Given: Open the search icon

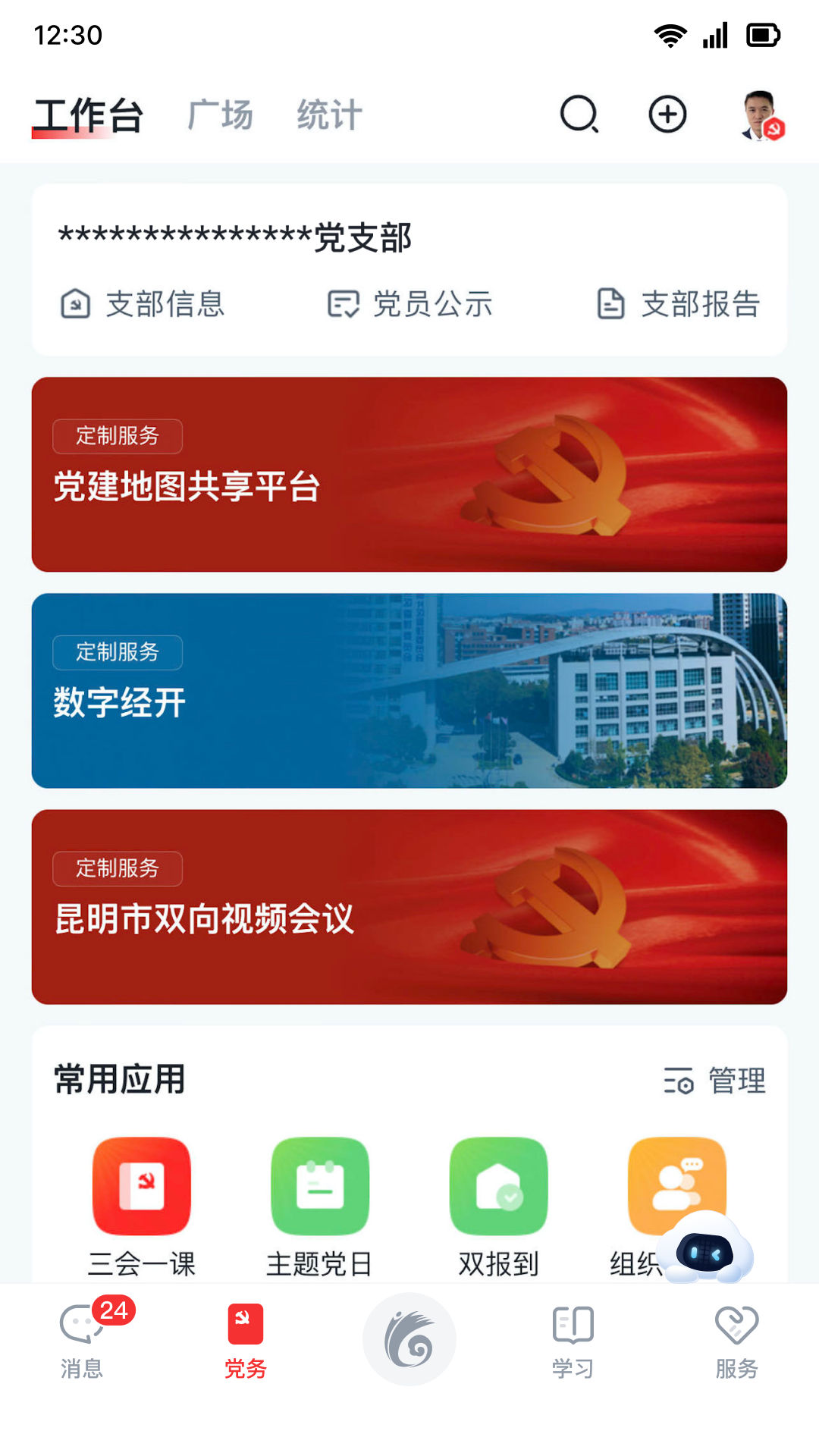Looking at the screenshot, I should pyautogui.click(x=579, y=115).
